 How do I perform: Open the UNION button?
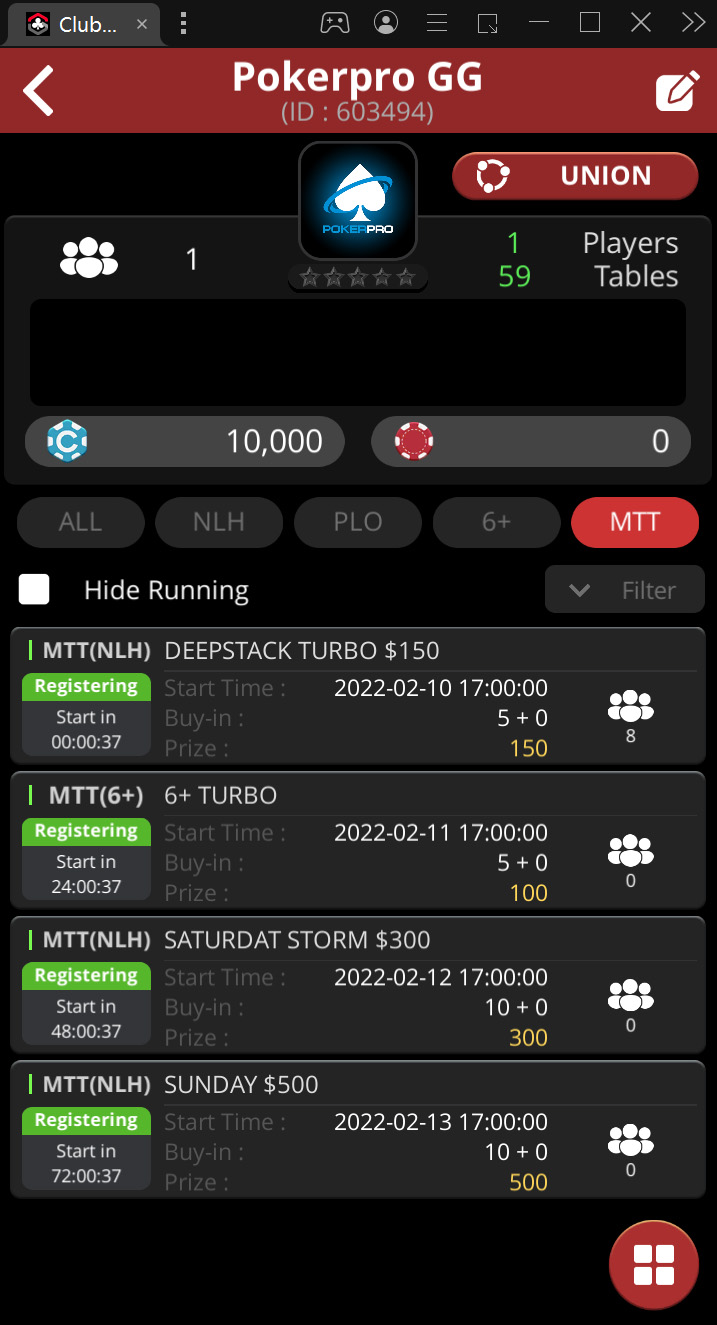[x=575, y=176]
